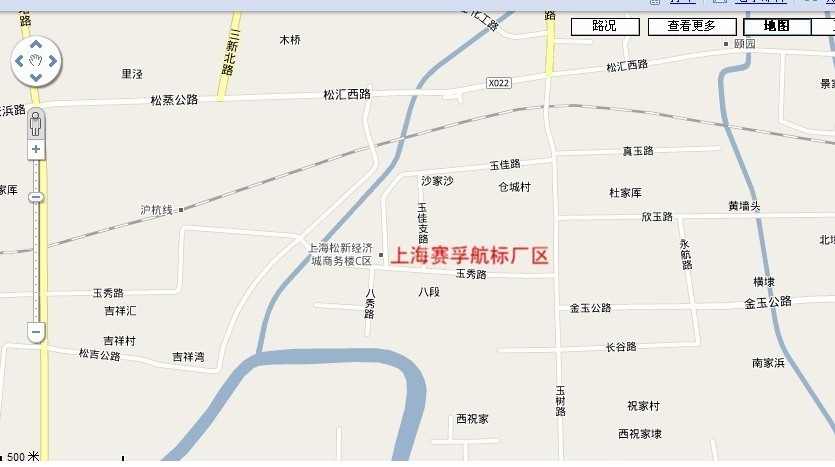Tap the zoom slider handle
The image size is (835, 467).
pyautogui.click(x=36, y=197)
